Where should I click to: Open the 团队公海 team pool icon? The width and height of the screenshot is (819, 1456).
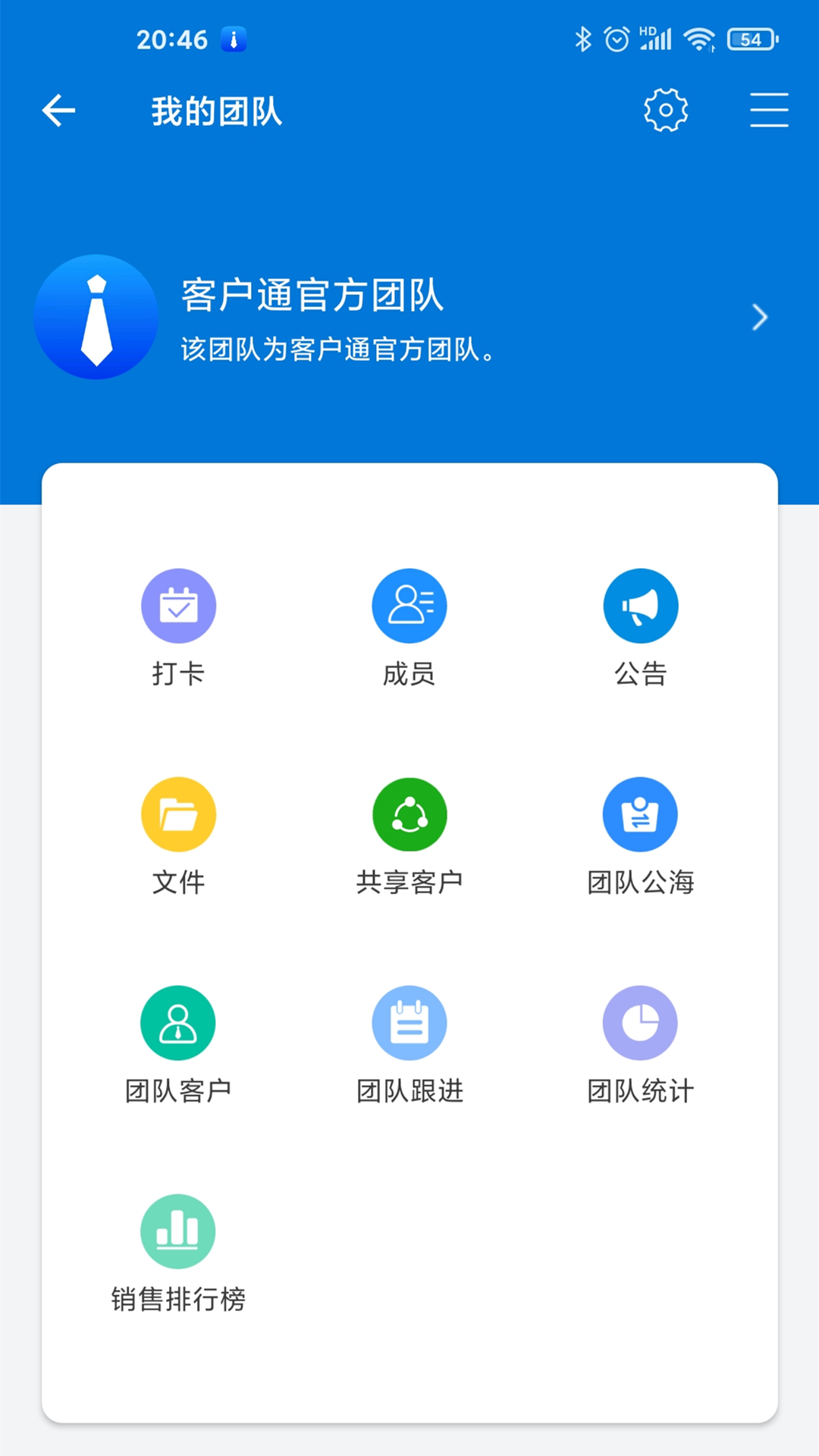click(641, 814)
